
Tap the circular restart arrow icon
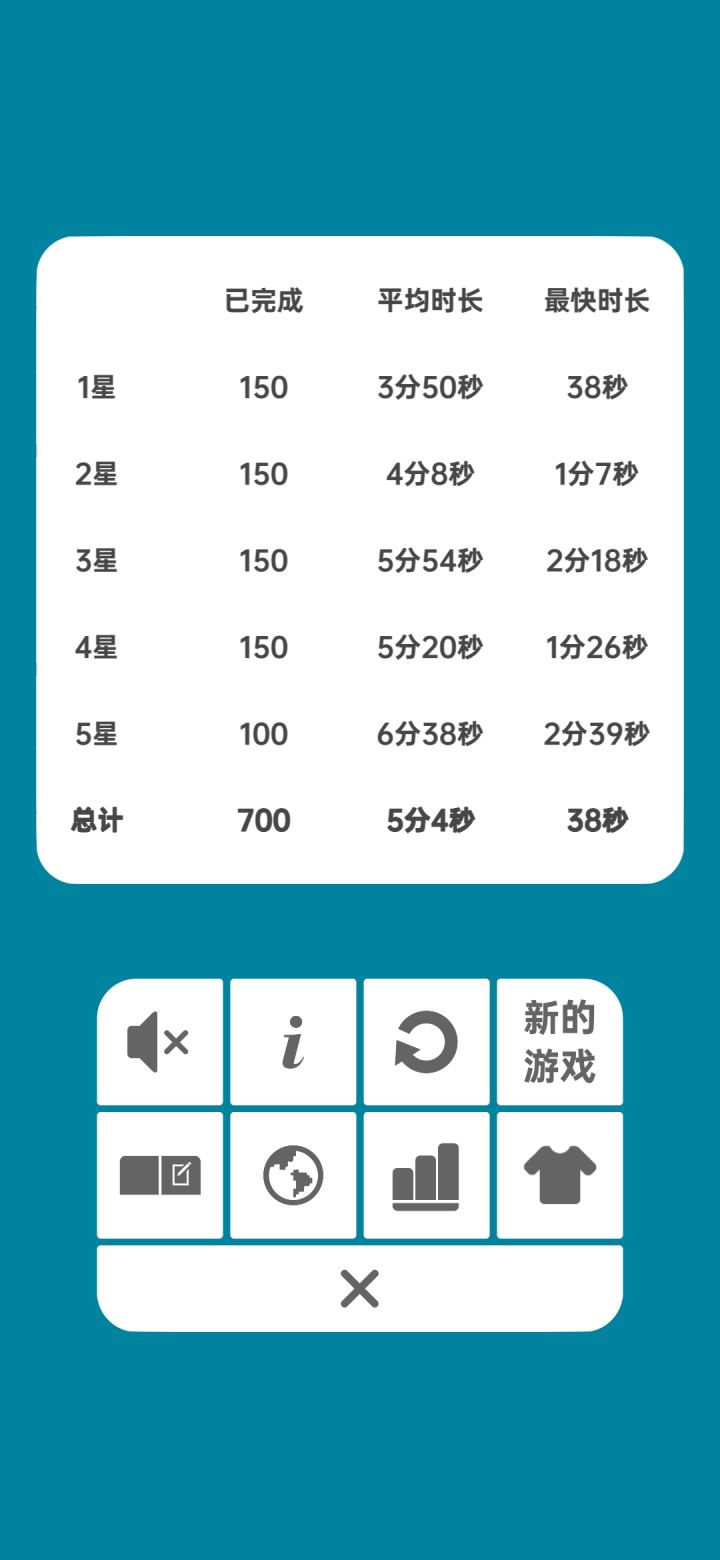tap(426, 1042)
